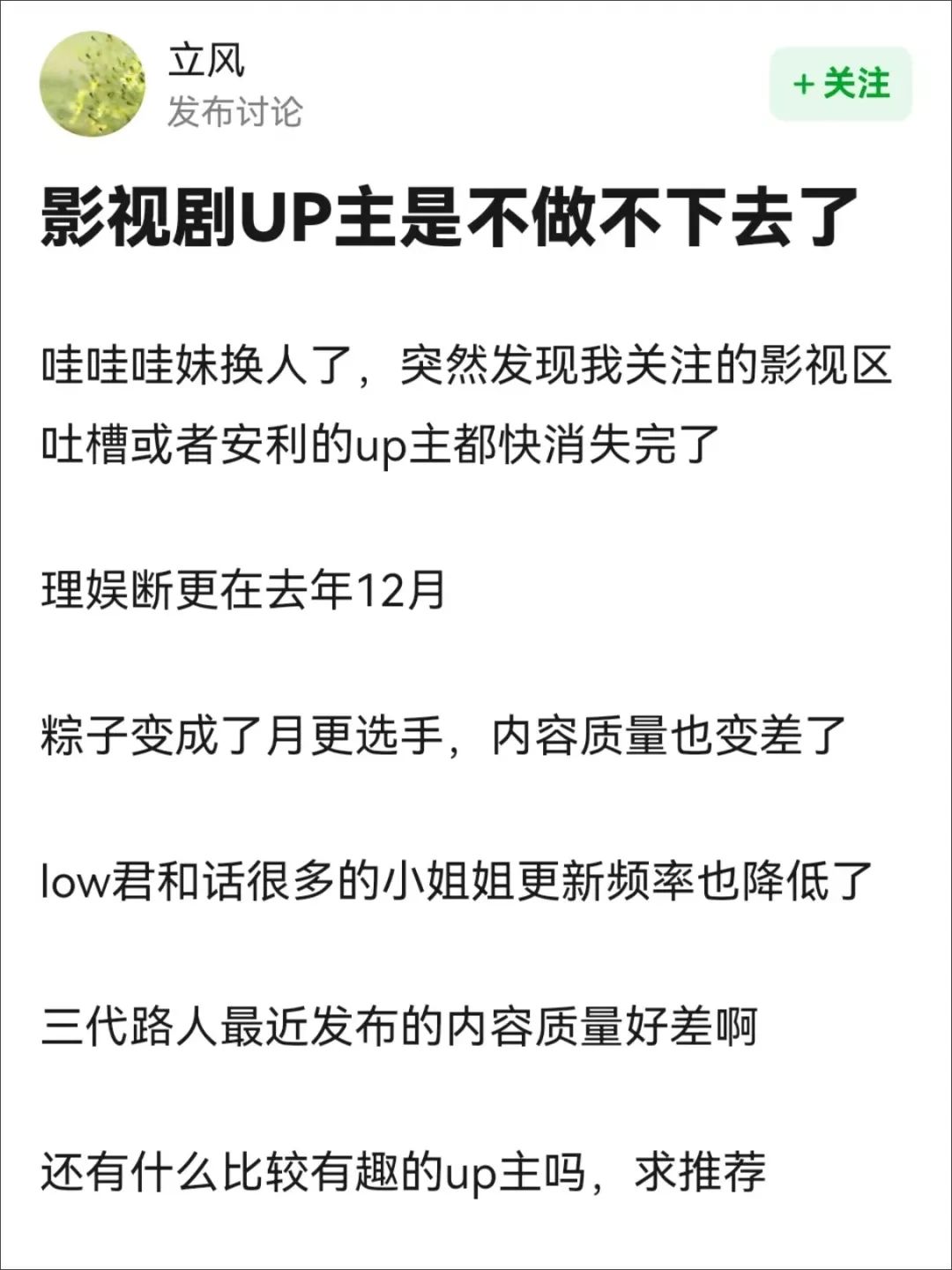Follow 立风 with the 关注 button
This screenshot has height=1270, width=952.
[841, 84]
